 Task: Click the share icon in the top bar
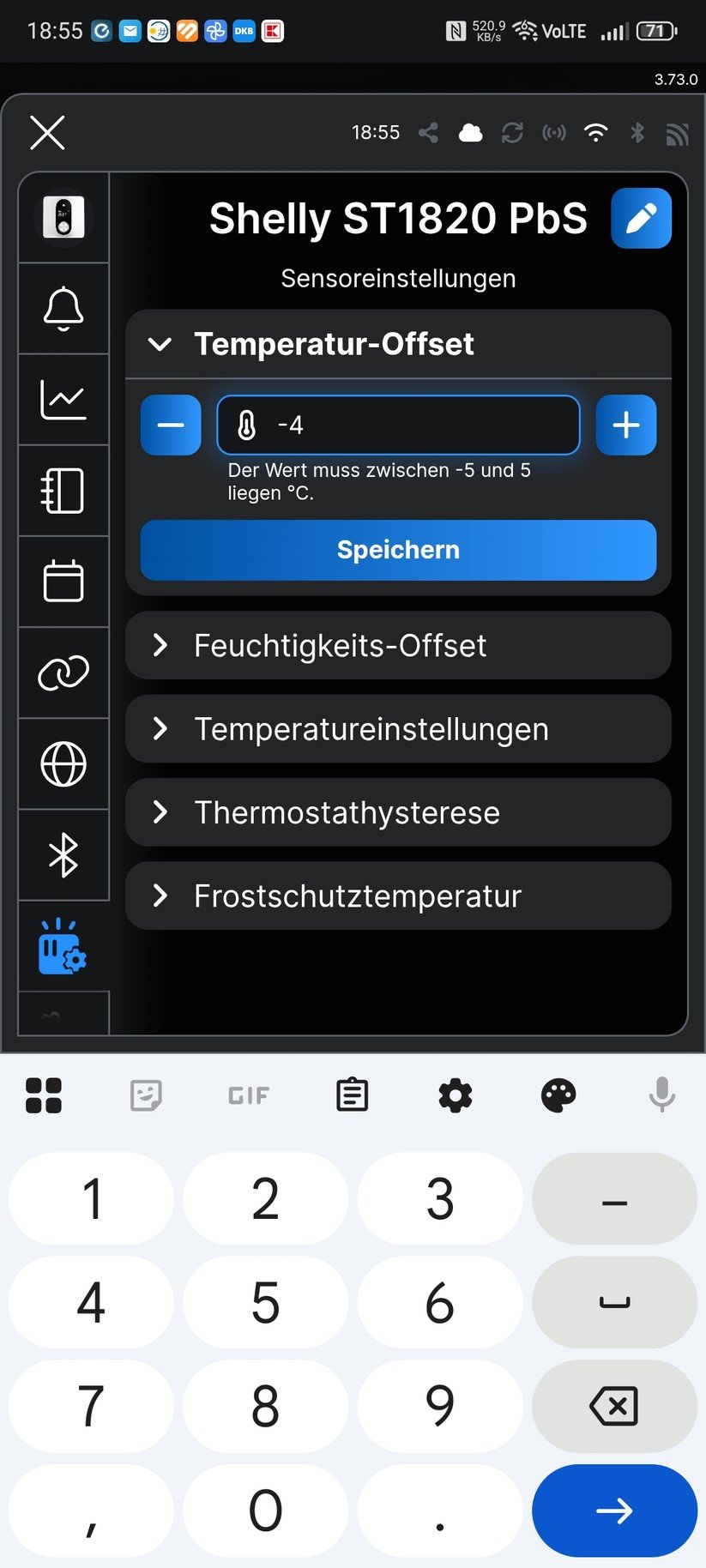coord(429,133)
